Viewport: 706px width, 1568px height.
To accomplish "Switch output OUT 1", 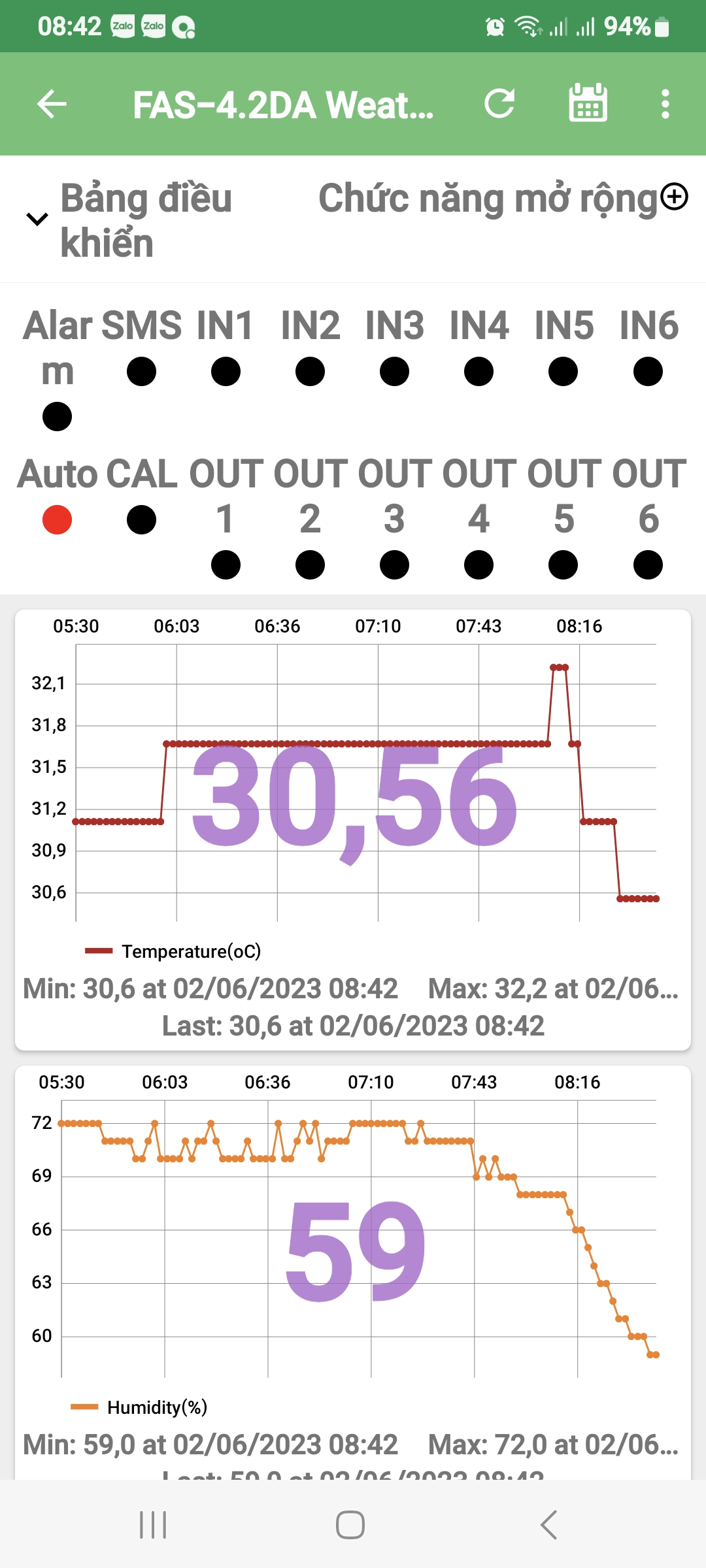I will pyautogui.click(x=226, y=564).
